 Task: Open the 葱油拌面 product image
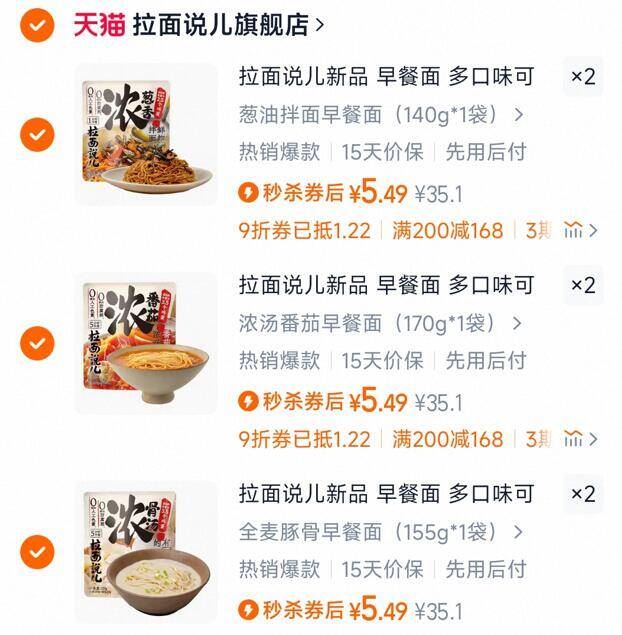(145, 134)
